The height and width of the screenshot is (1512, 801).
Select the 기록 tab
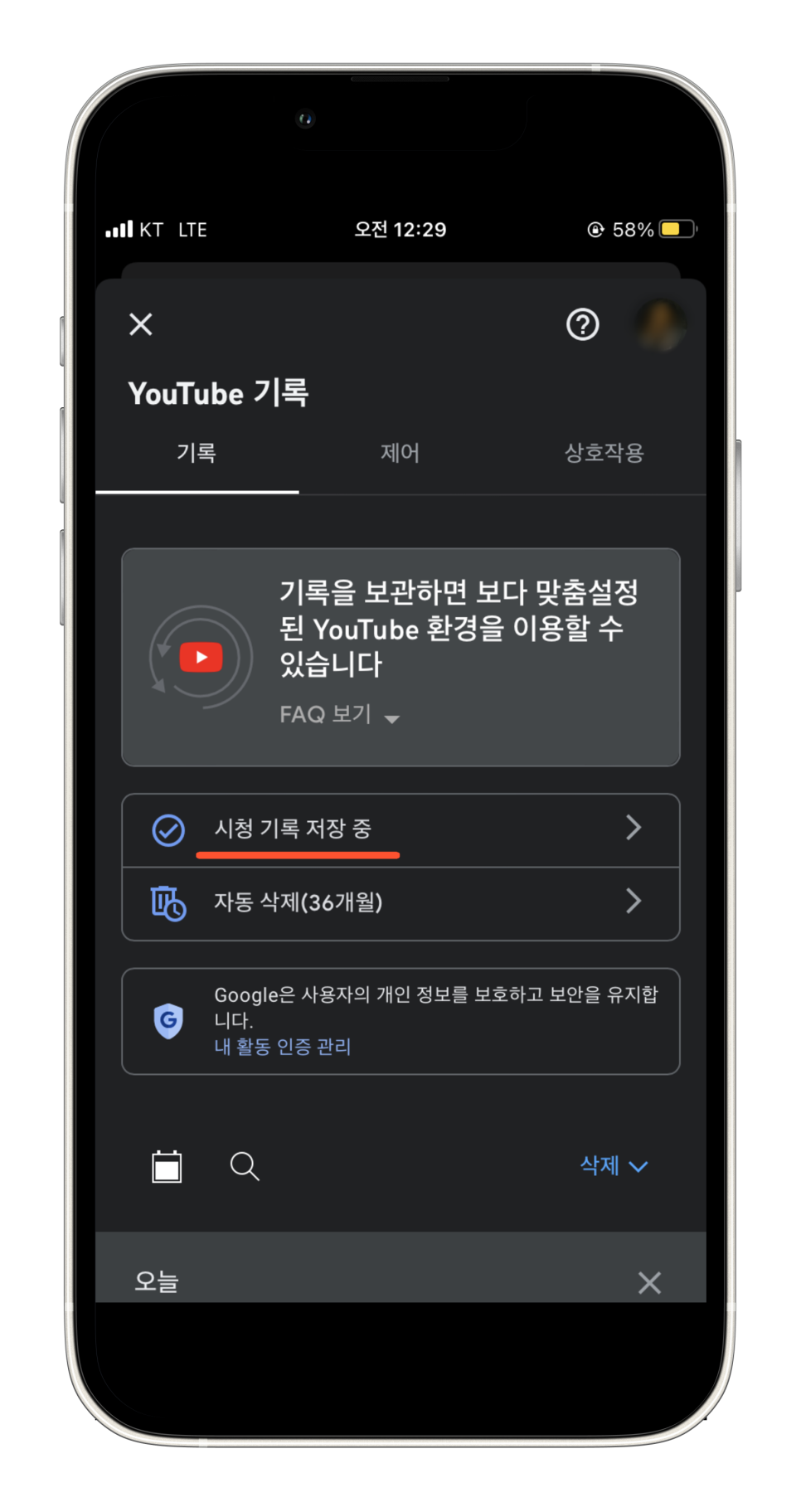[x=197, y=453]
